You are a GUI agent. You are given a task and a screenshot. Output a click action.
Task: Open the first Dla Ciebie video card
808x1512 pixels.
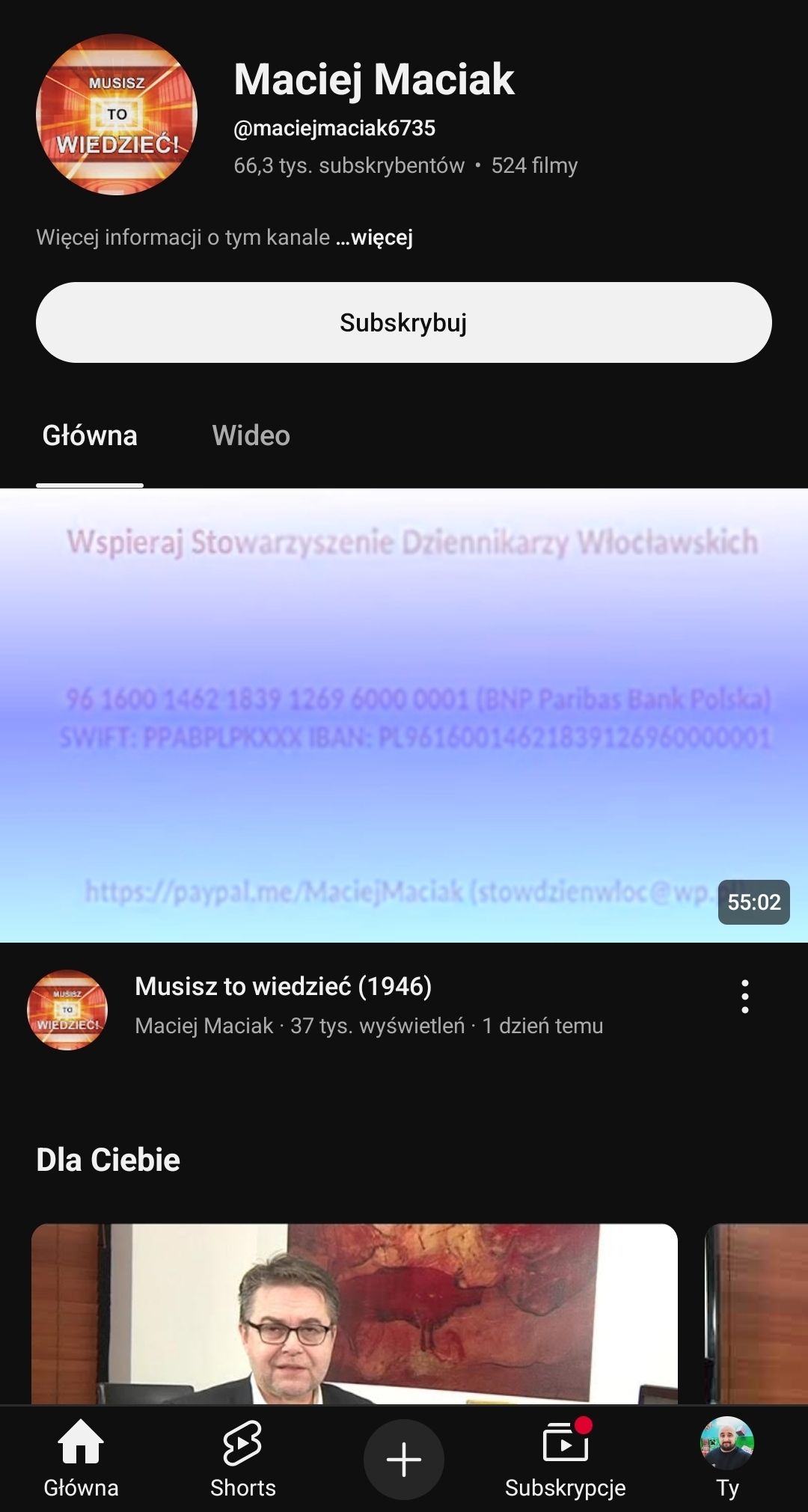pyautogui.click(x=354, y=1313)
